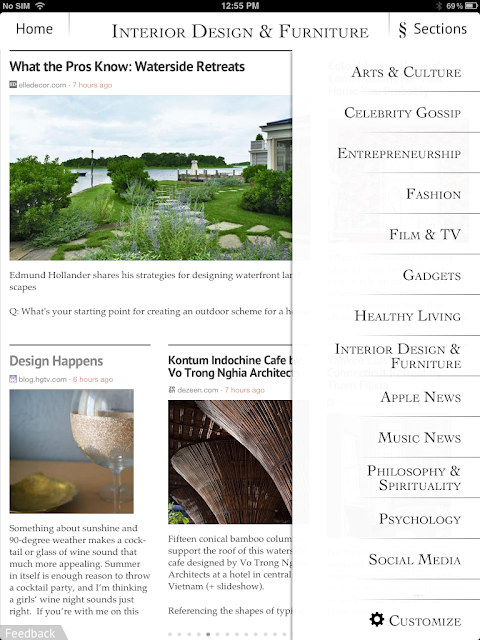This screenshot has height=640, width=480.
Task: Open the Apple News section
Action: (x=420, y=397)
